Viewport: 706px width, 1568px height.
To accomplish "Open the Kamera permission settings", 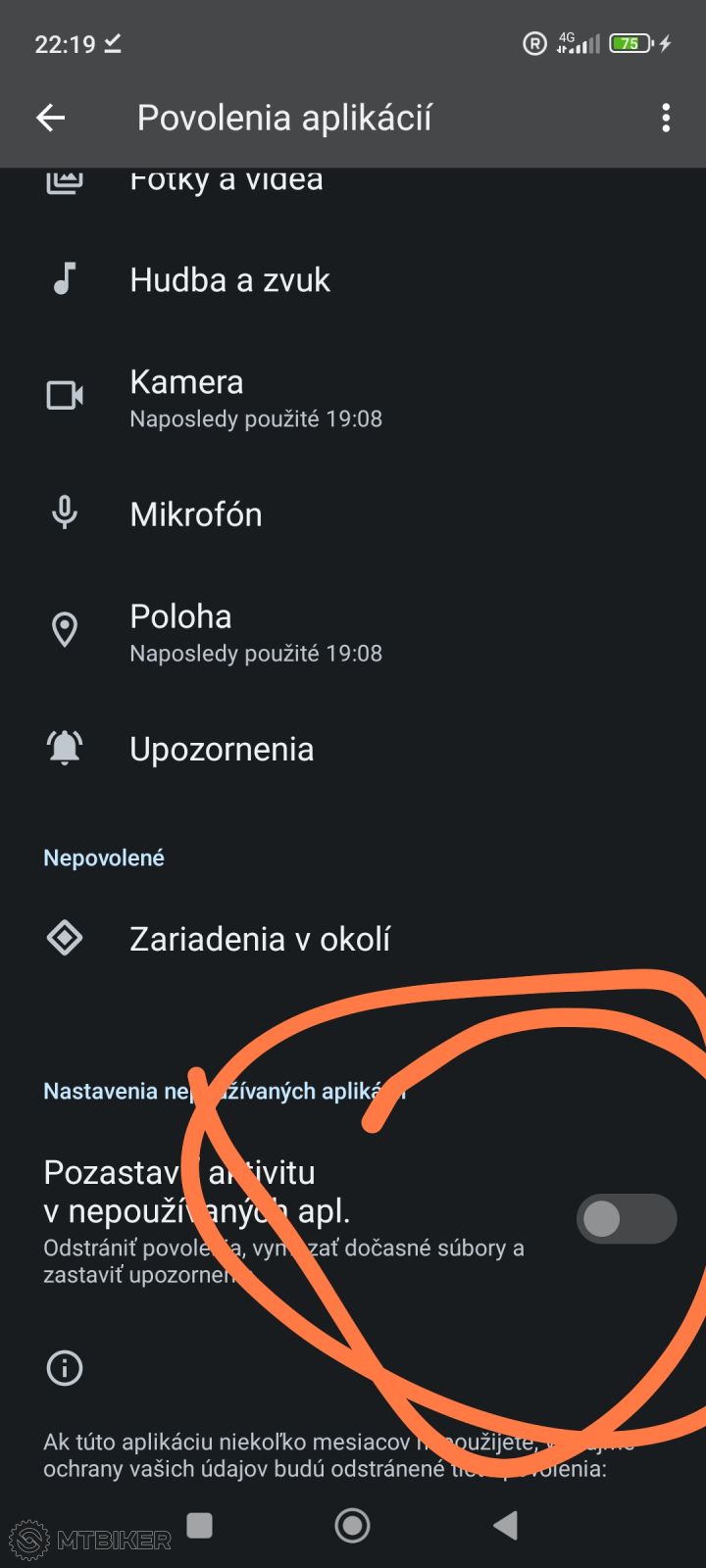I will pos(255,397).
